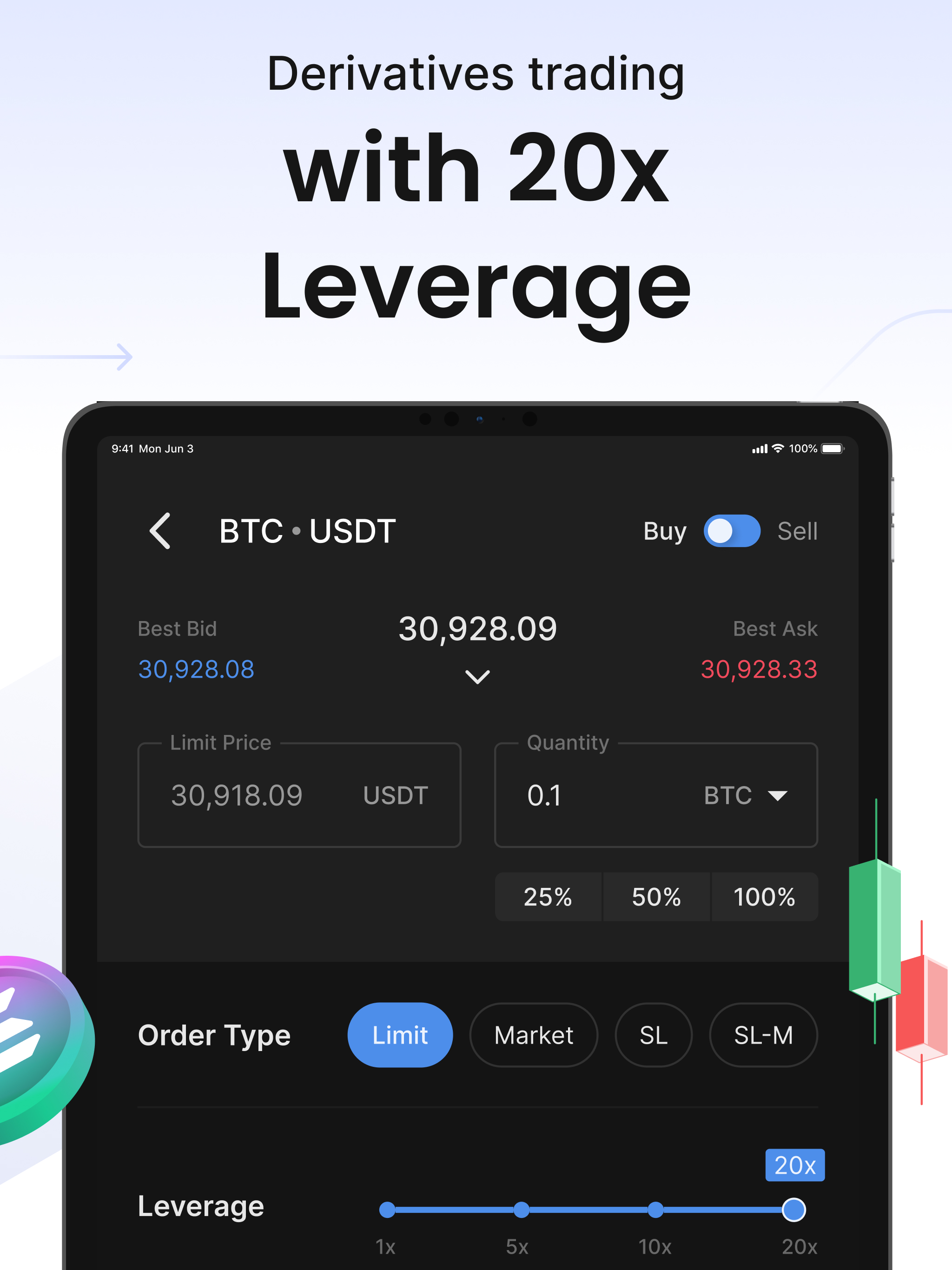Screen dimensions: 952x1270
Task: Tap the cellular signal icon in the status bar
Action: click(x=759, y=449)
